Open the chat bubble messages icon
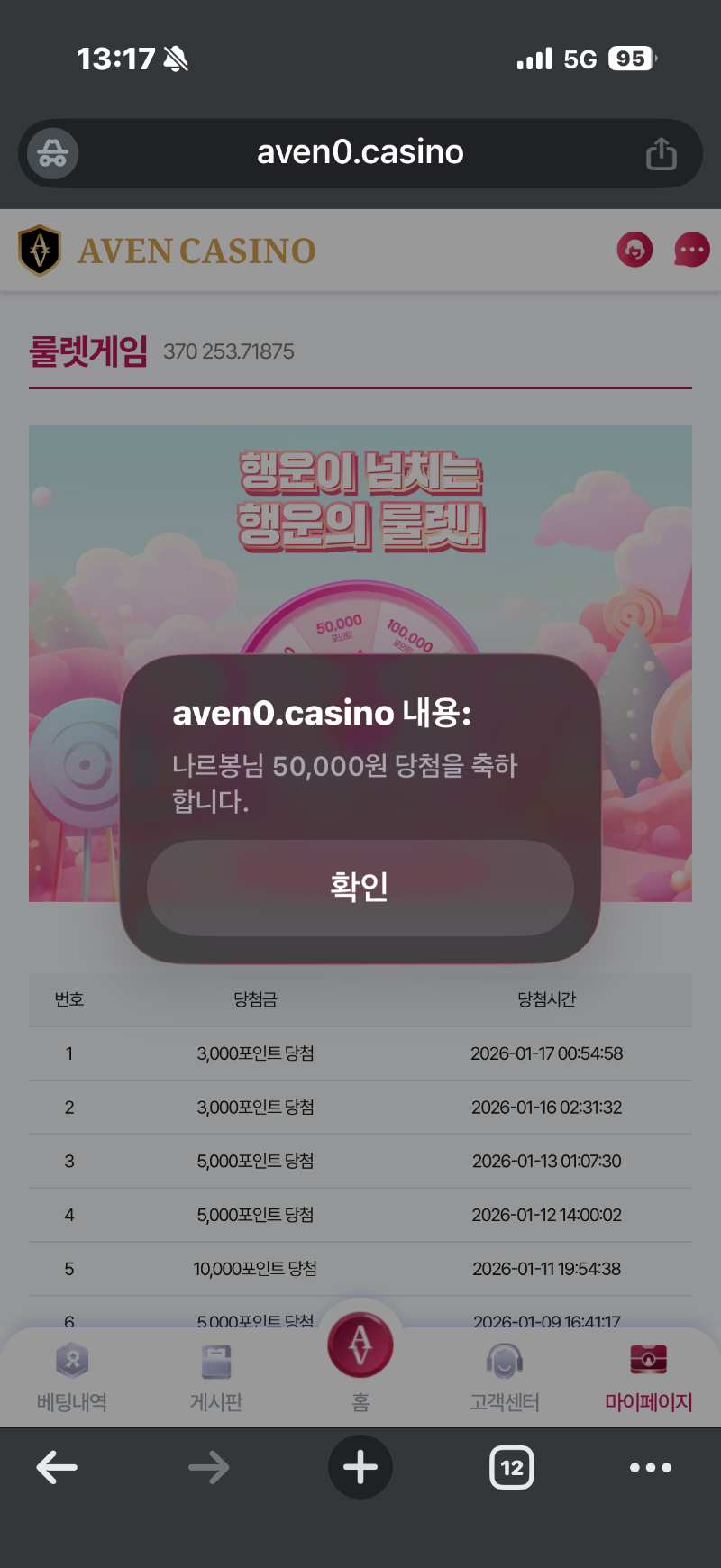721x1568 pixels. tap(691, 250)
